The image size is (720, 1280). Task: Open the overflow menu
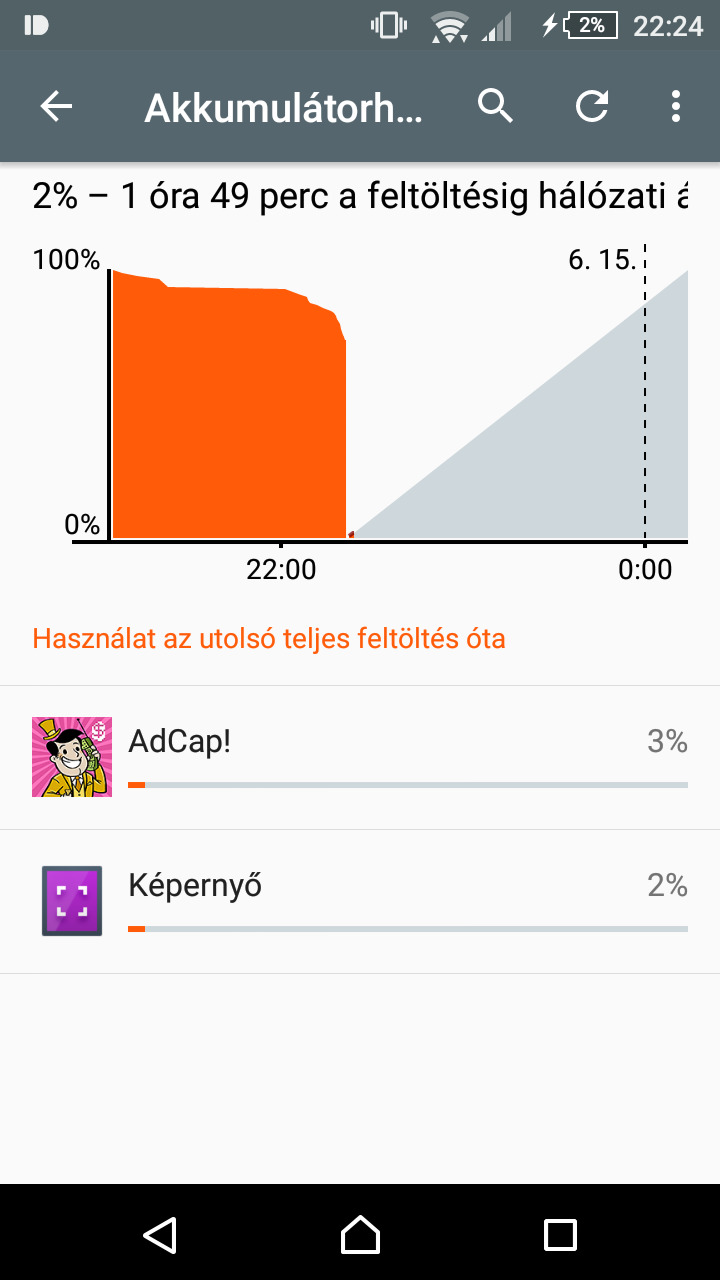[676, 106]
